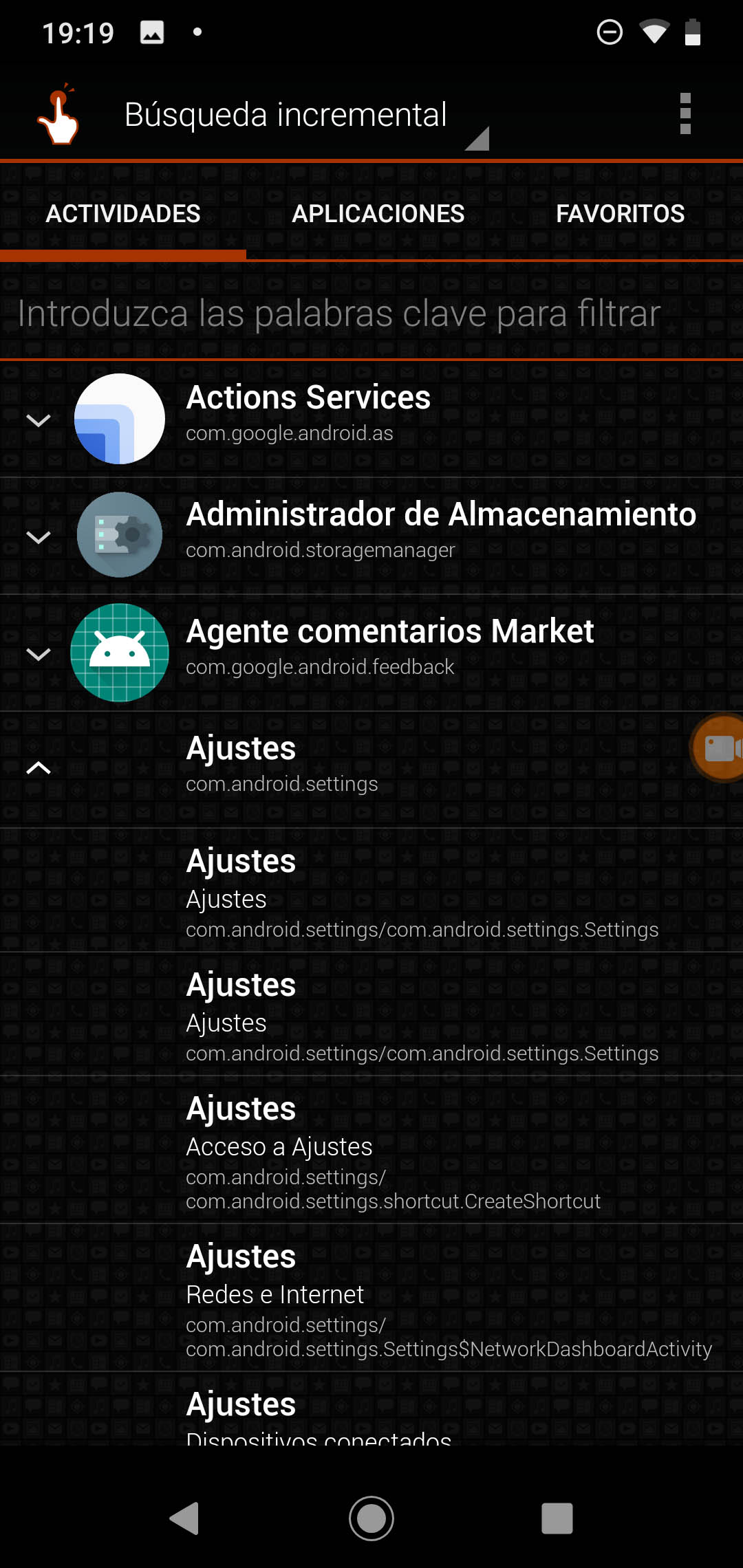Select the Actividades tab
The width and height of the screenshot is (743, 1568).
[x=123, y=214]
